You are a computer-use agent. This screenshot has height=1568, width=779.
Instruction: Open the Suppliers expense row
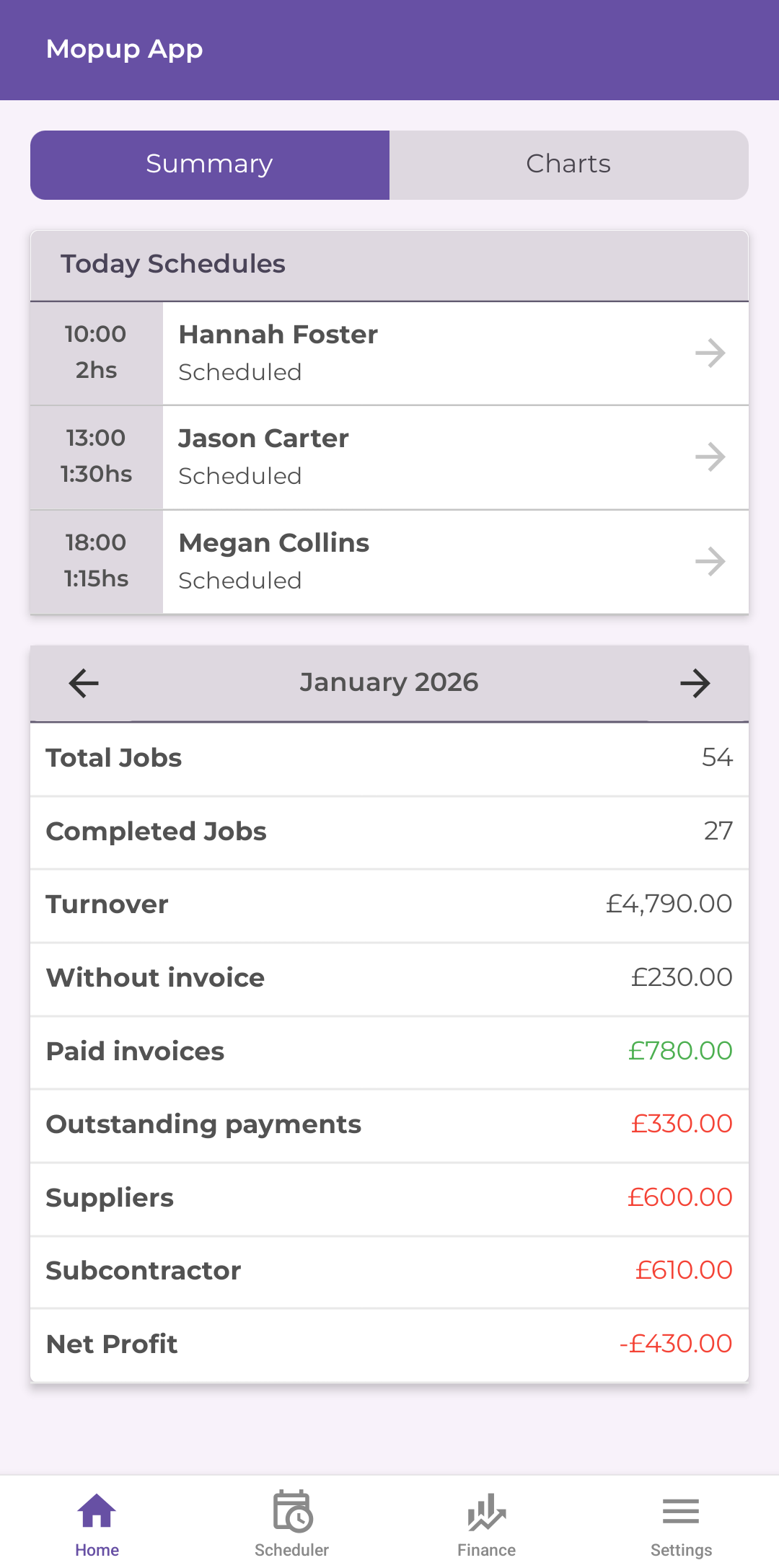click(x=389, y=1197)
